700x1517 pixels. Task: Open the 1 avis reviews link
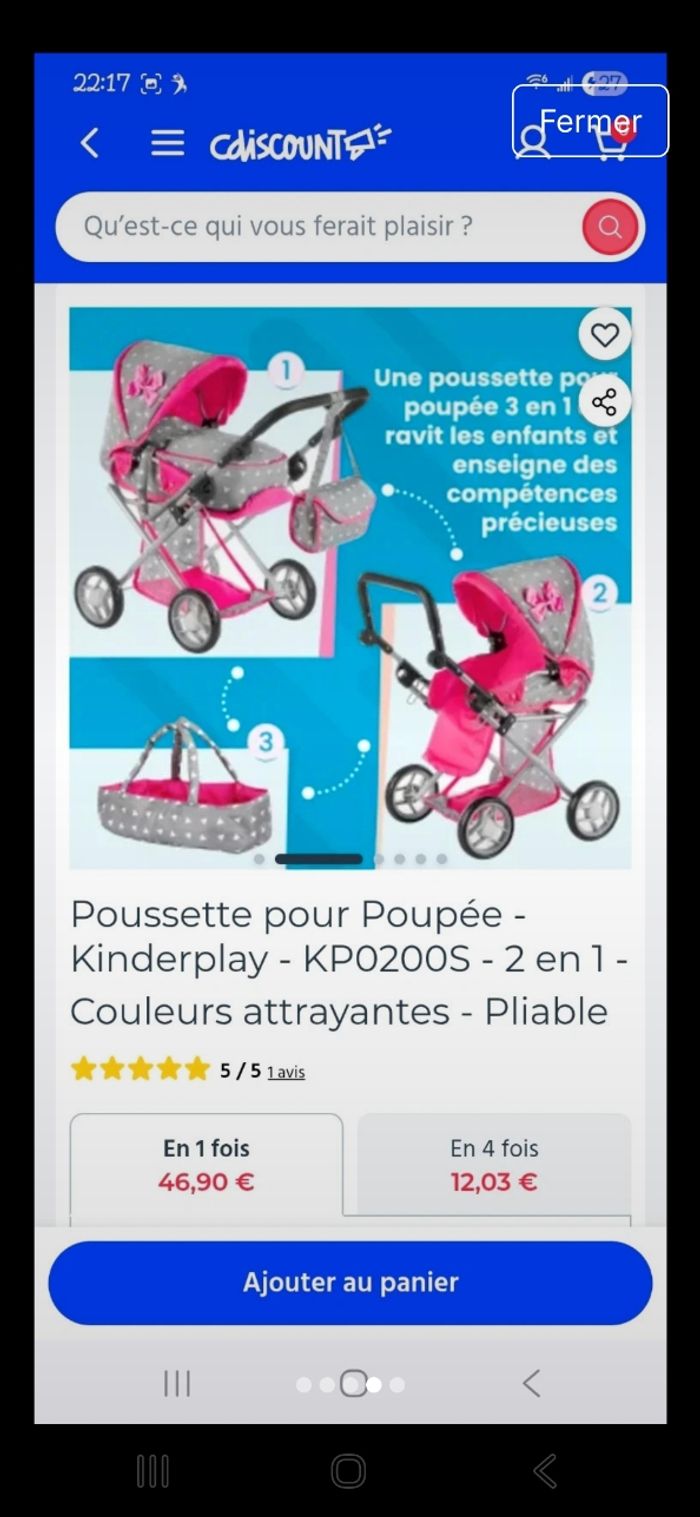[286, 1072]
